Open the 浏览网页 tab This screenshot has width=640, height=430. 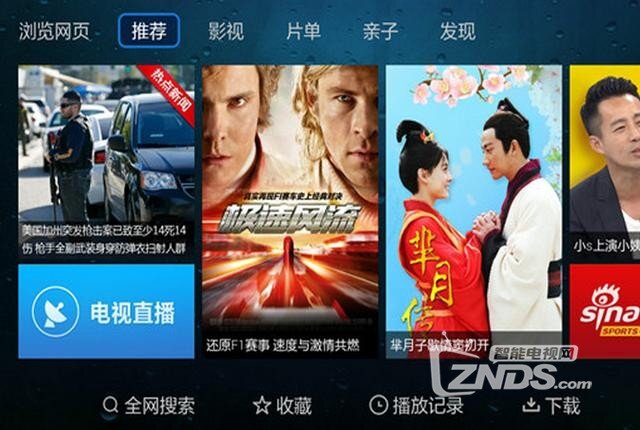tap(54, 31)
